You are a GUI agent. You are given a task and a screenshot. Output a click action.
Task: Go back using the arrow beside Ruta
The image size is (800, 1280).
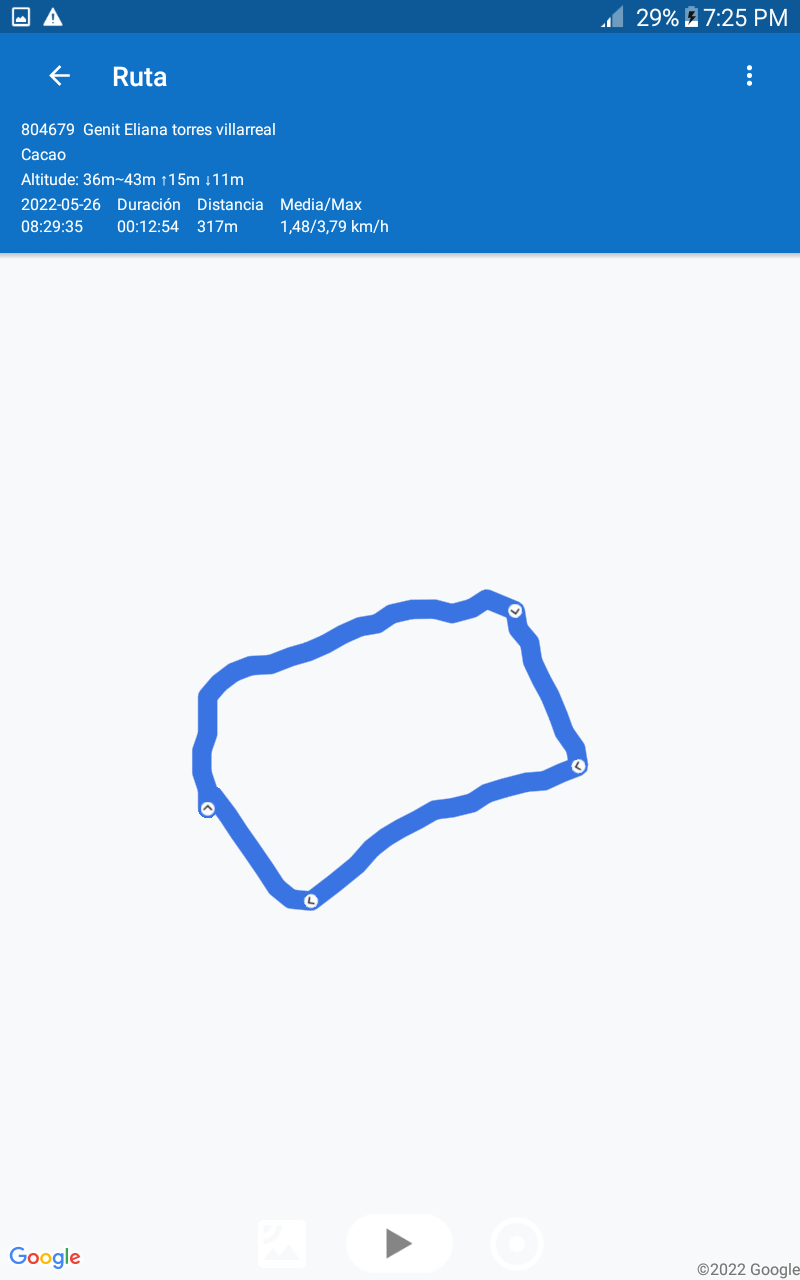tap(60, 76)
